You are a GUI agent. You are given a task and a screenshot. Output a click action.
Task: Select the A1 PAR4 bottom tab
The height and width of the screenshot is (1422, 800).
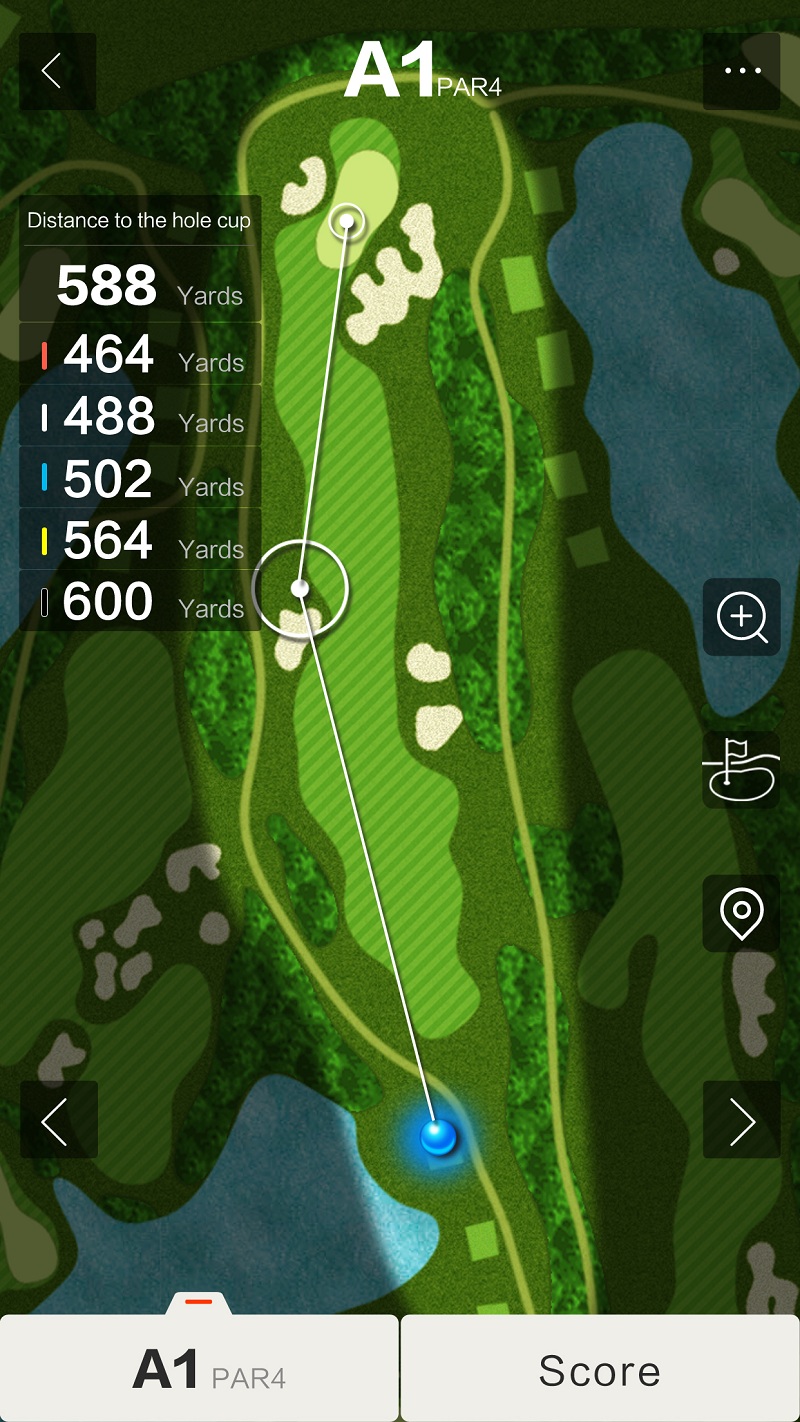coord(200,1368)
